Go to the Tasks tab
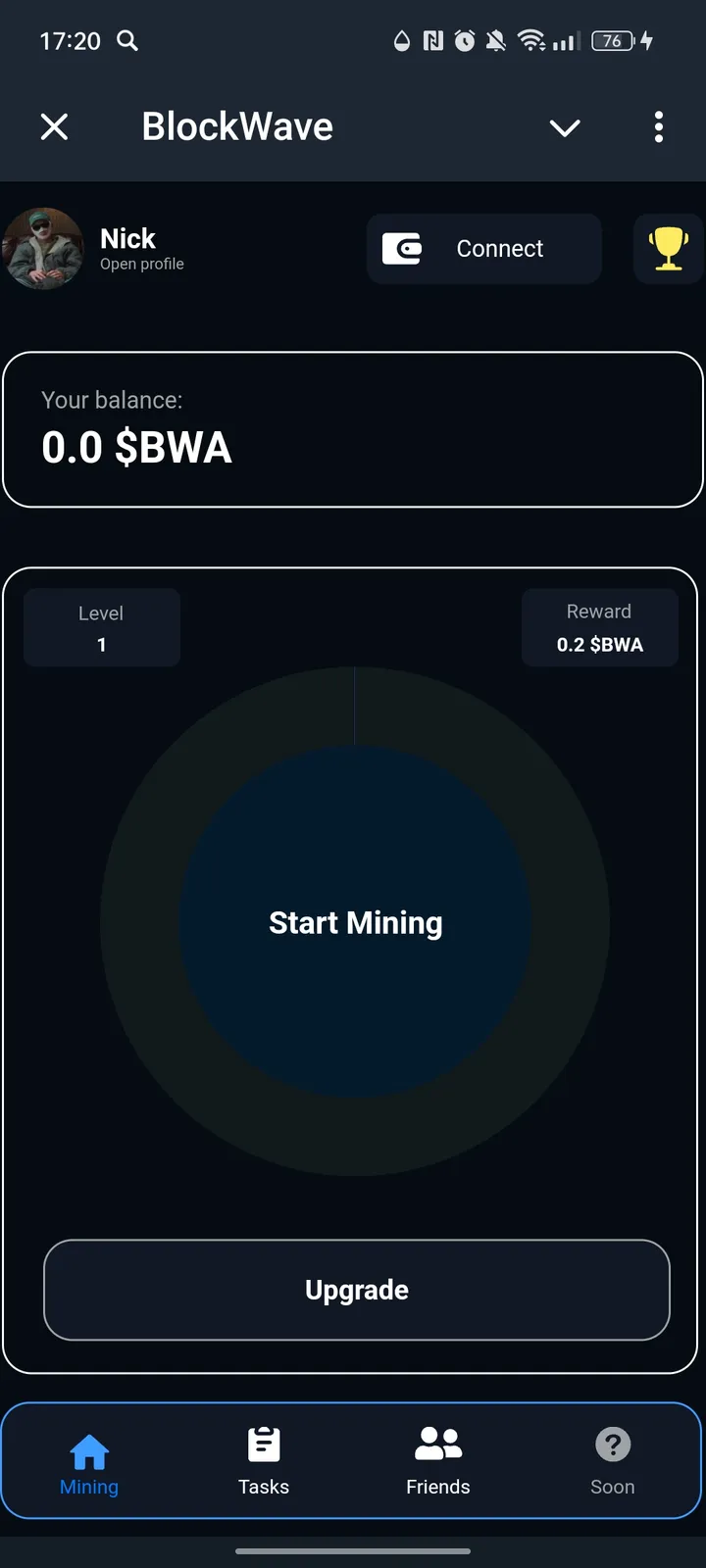The width and height of the screenshot is (706, 1568). [x=264, y=1461]
